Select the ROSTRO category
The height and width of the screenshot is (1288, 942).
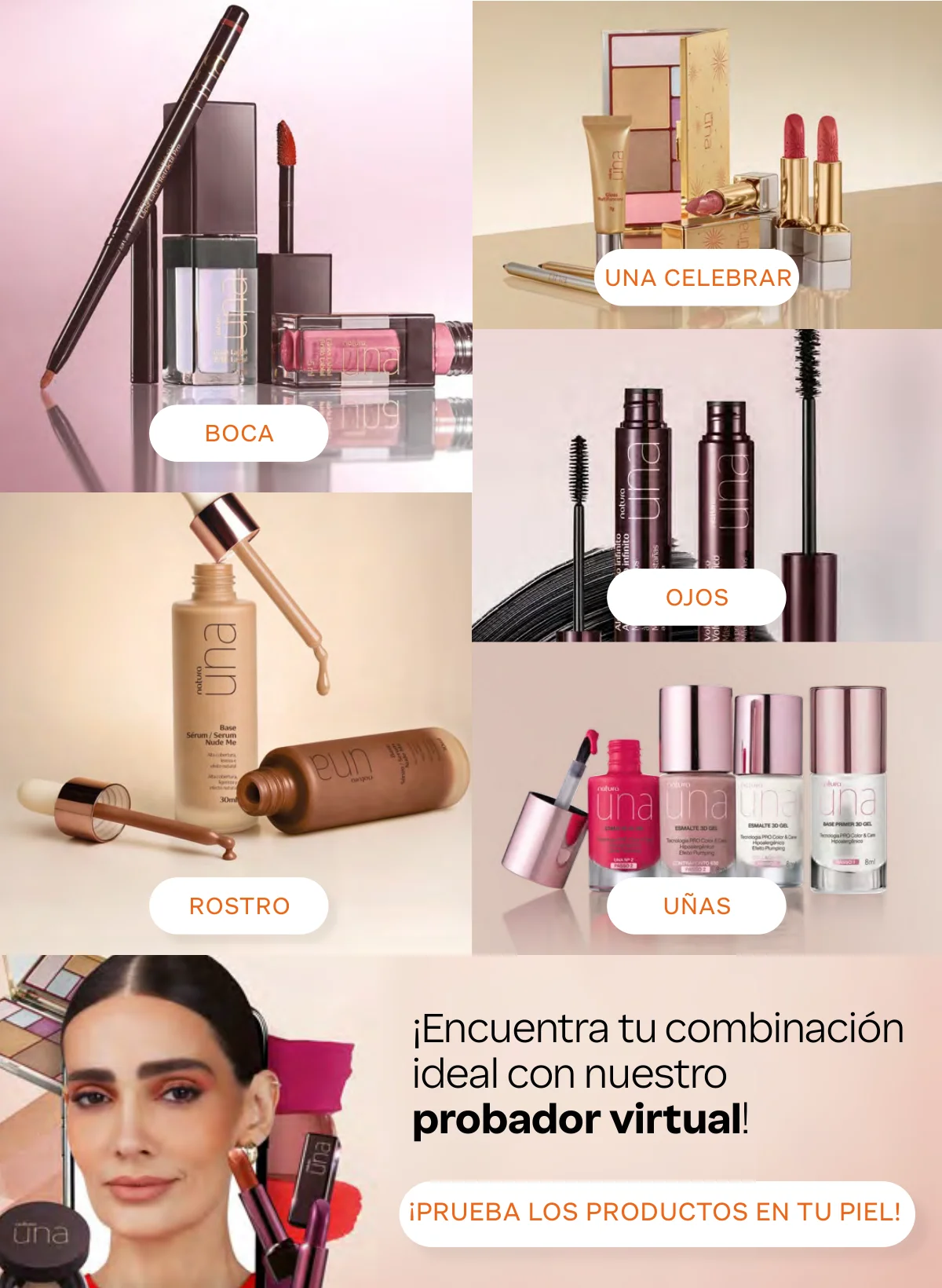pos(239,906)
